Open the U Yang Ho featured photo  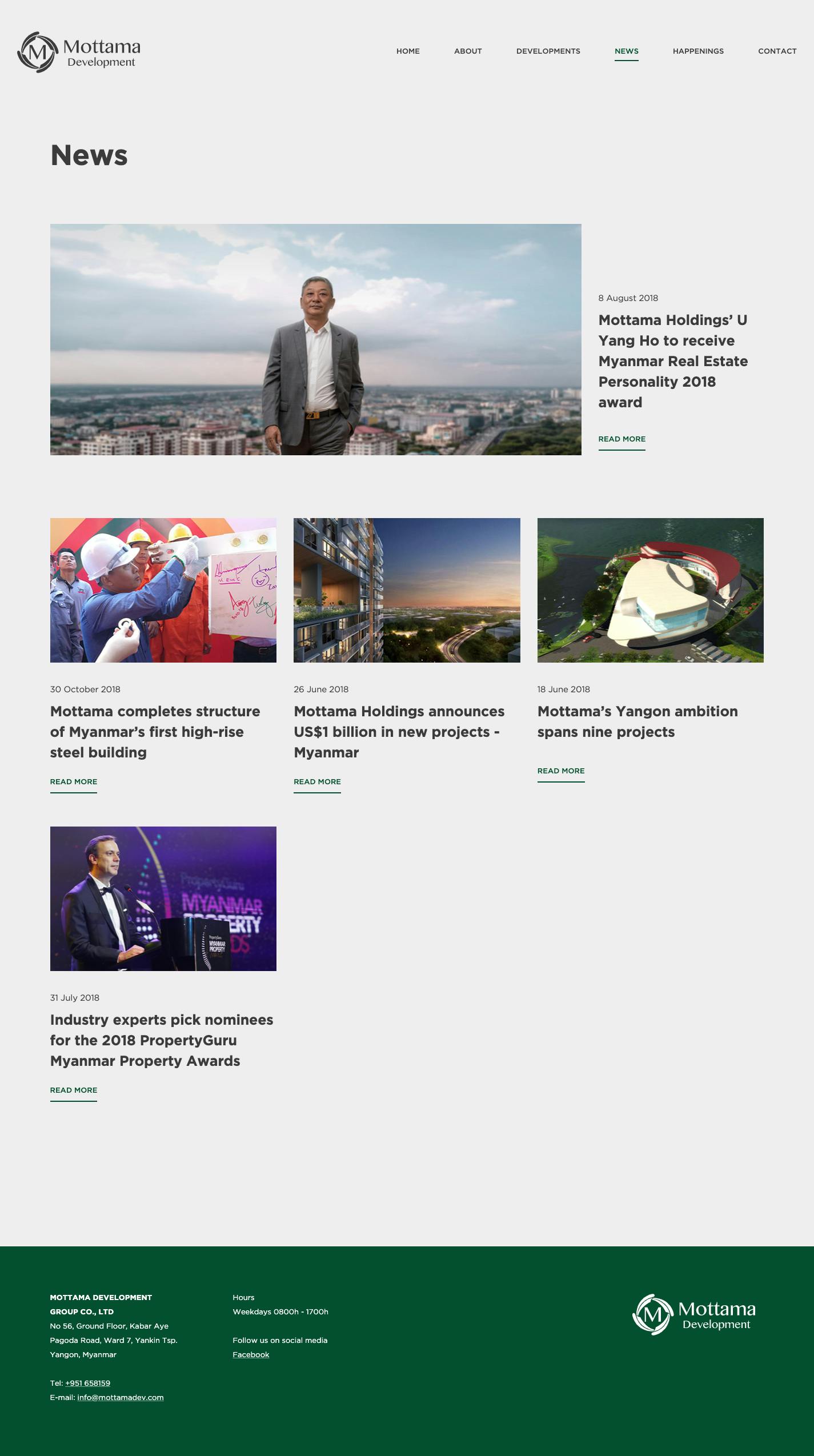(315, 339)
